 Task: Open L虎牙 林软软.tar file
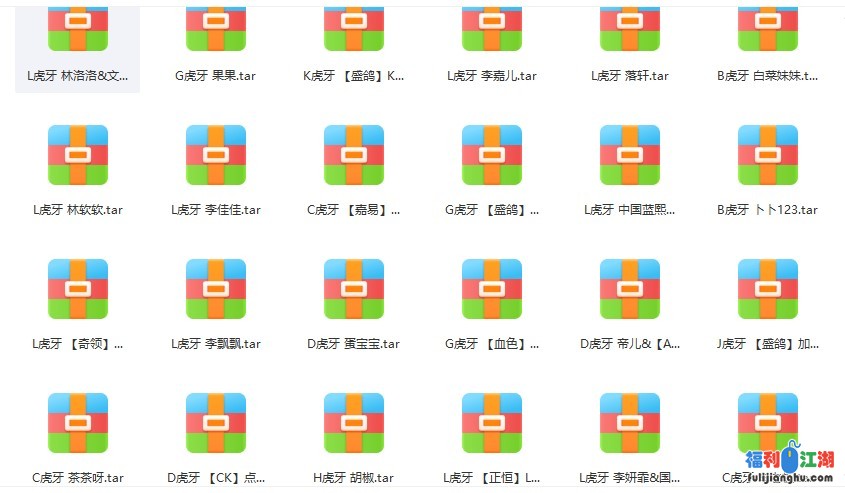click(x=77, y=156)
